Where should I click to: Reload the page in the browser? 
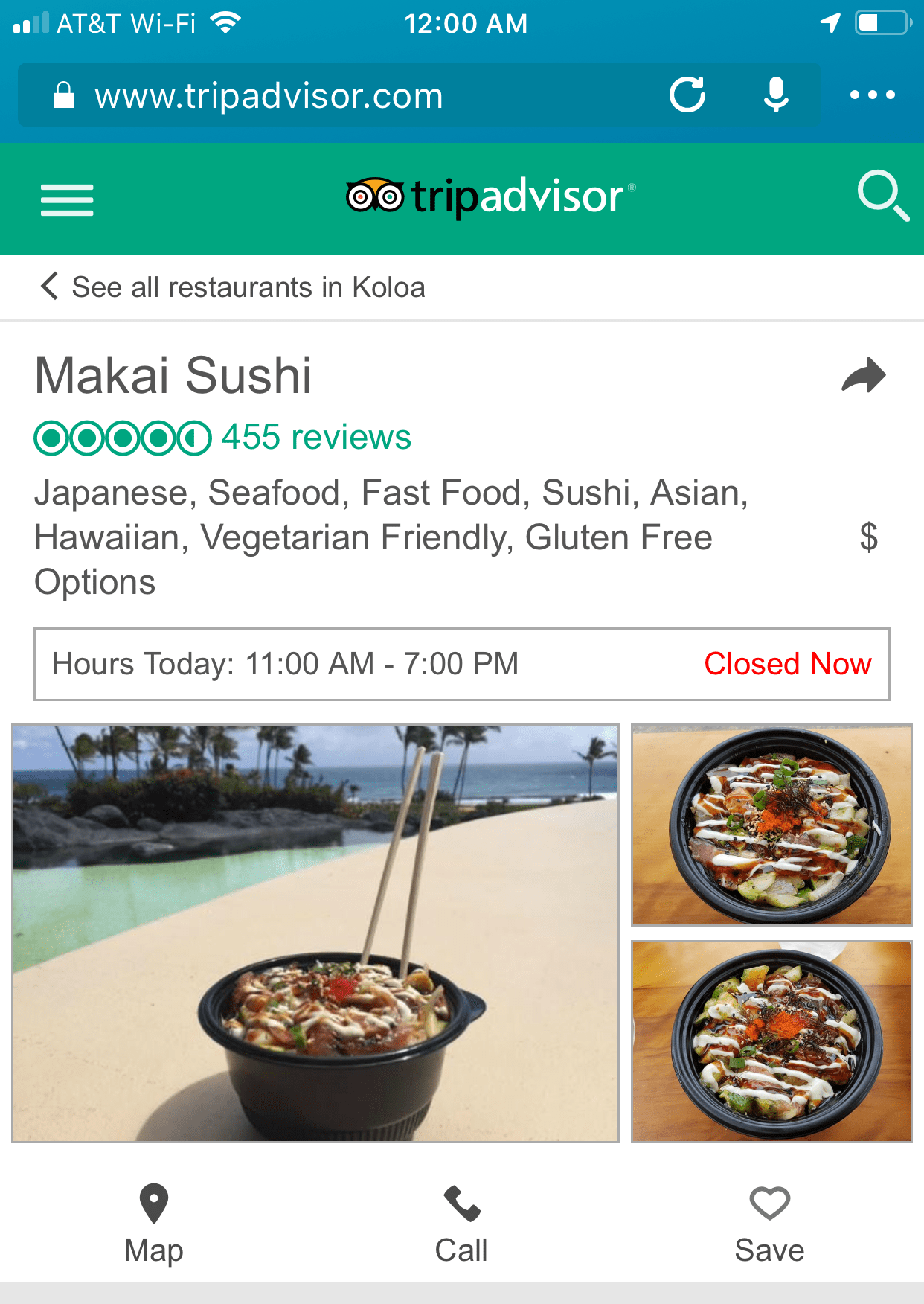(687, 95)
